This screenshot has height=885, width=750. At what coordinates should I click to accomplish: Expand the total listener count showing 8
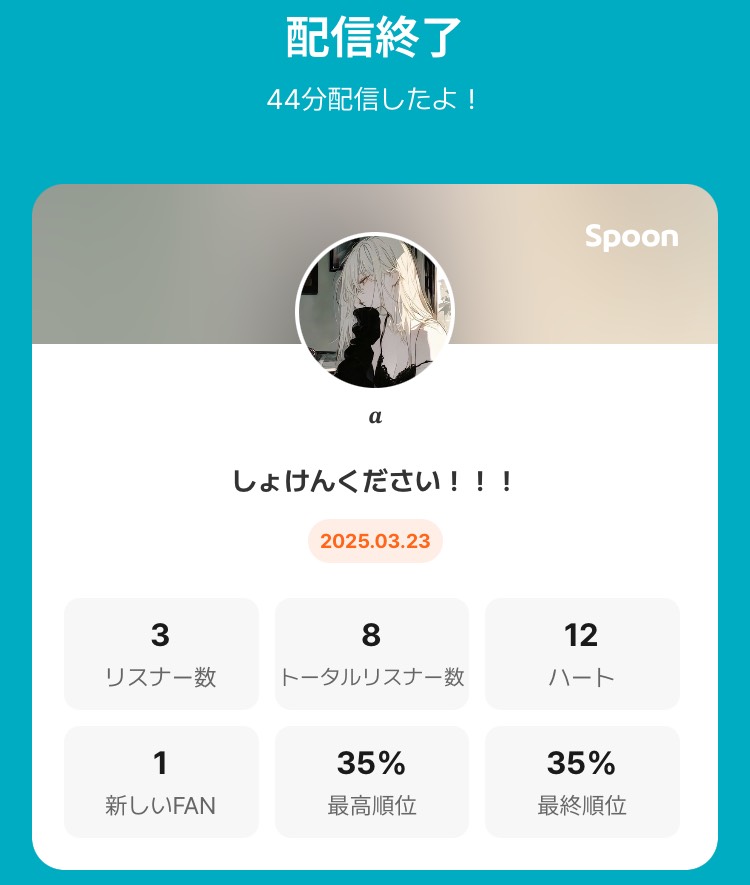372,635
